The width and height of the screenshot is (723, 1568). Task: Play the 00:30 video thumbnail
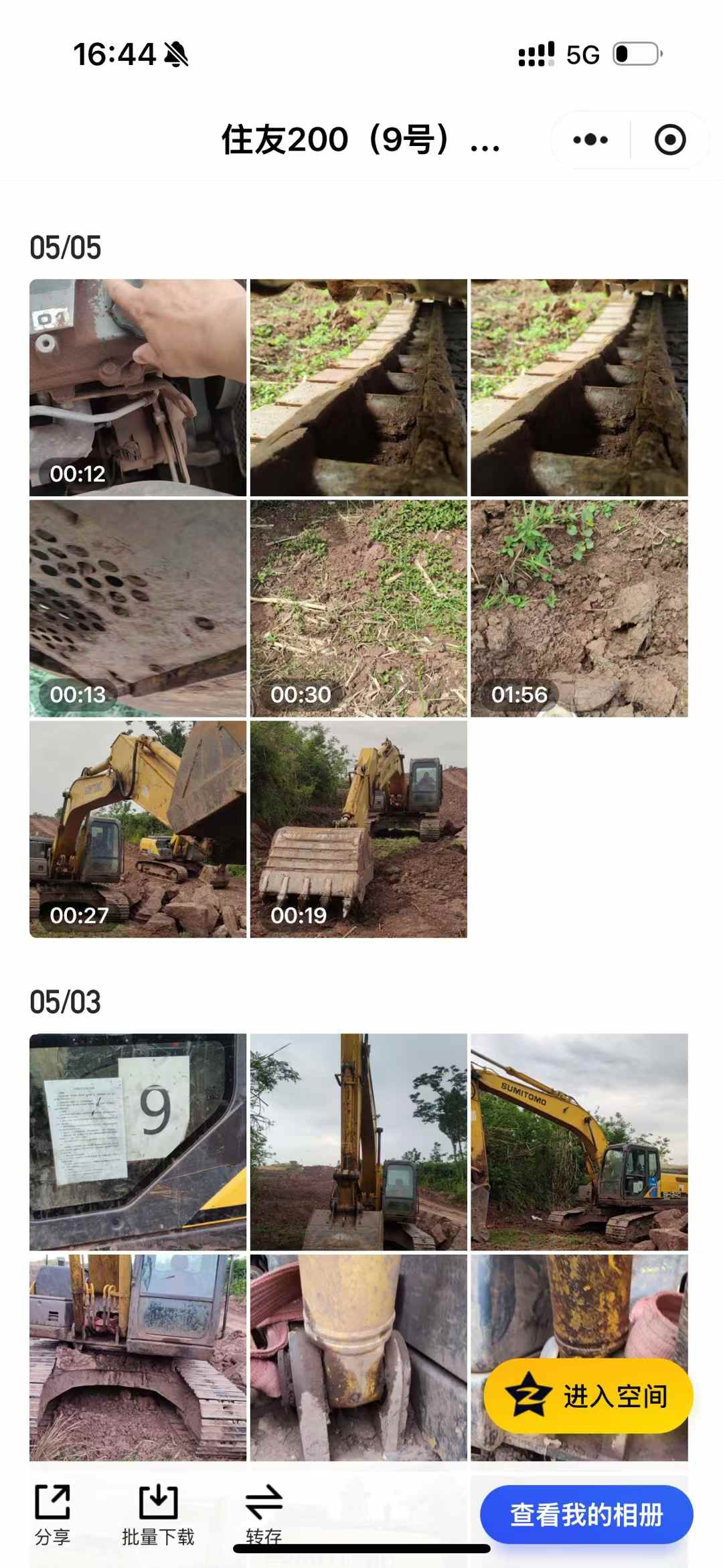[x=358, y=608]
